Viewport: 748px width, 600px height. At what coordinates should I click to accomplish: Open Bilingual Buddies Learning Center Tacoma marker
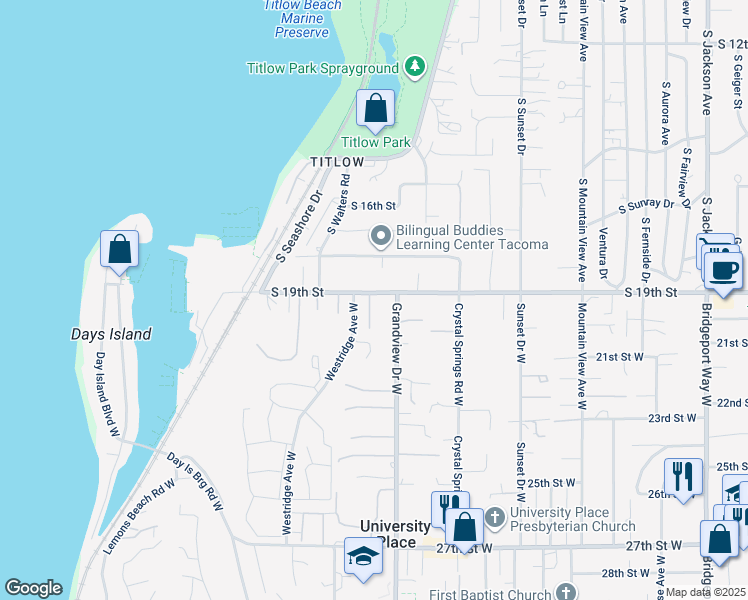coord(381,237)
